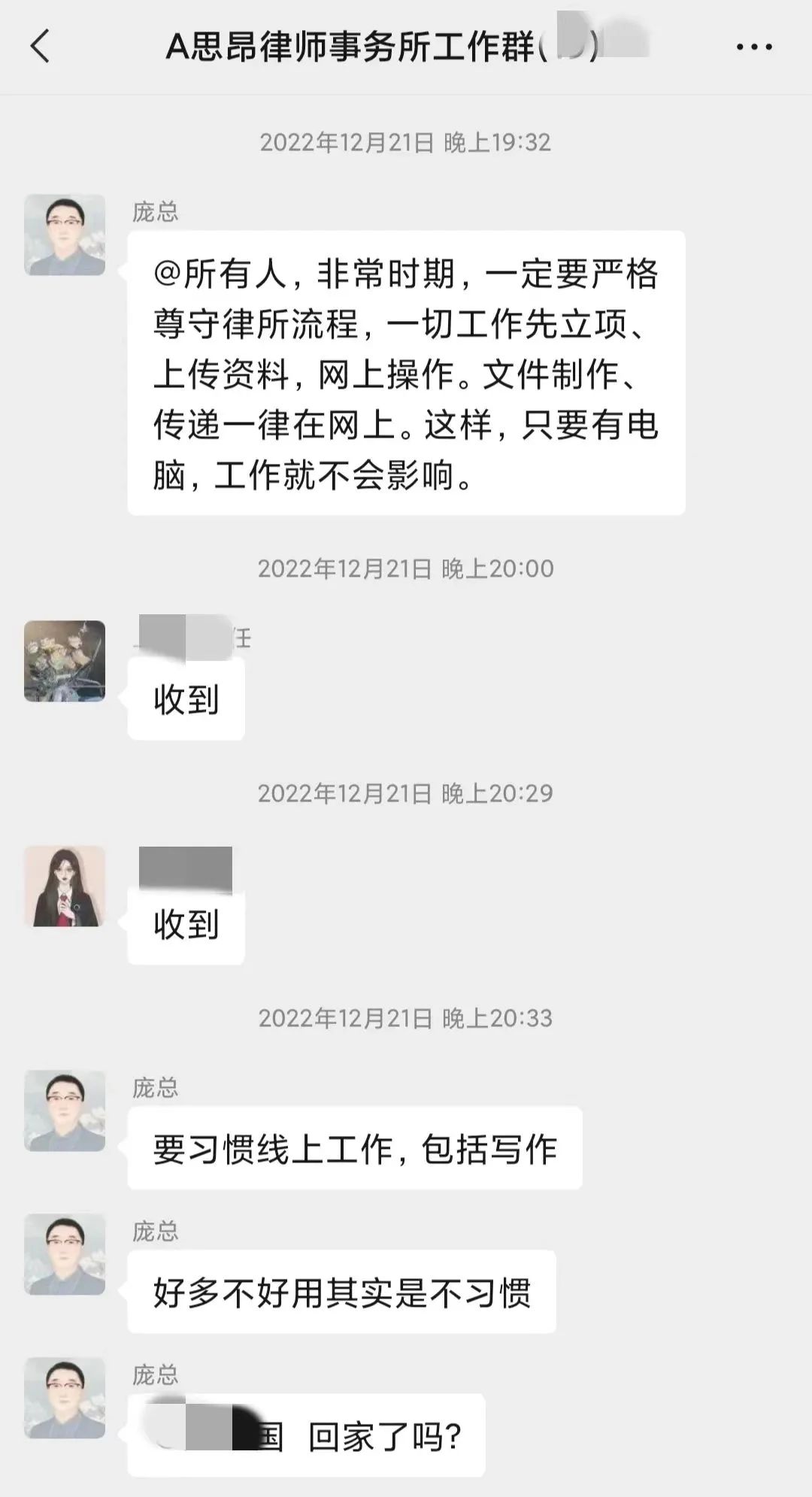812x1497 pixels.
Task: Tap 庞总's avatar beside 要习惯线上工作
Action: (x=65, y=1111)
